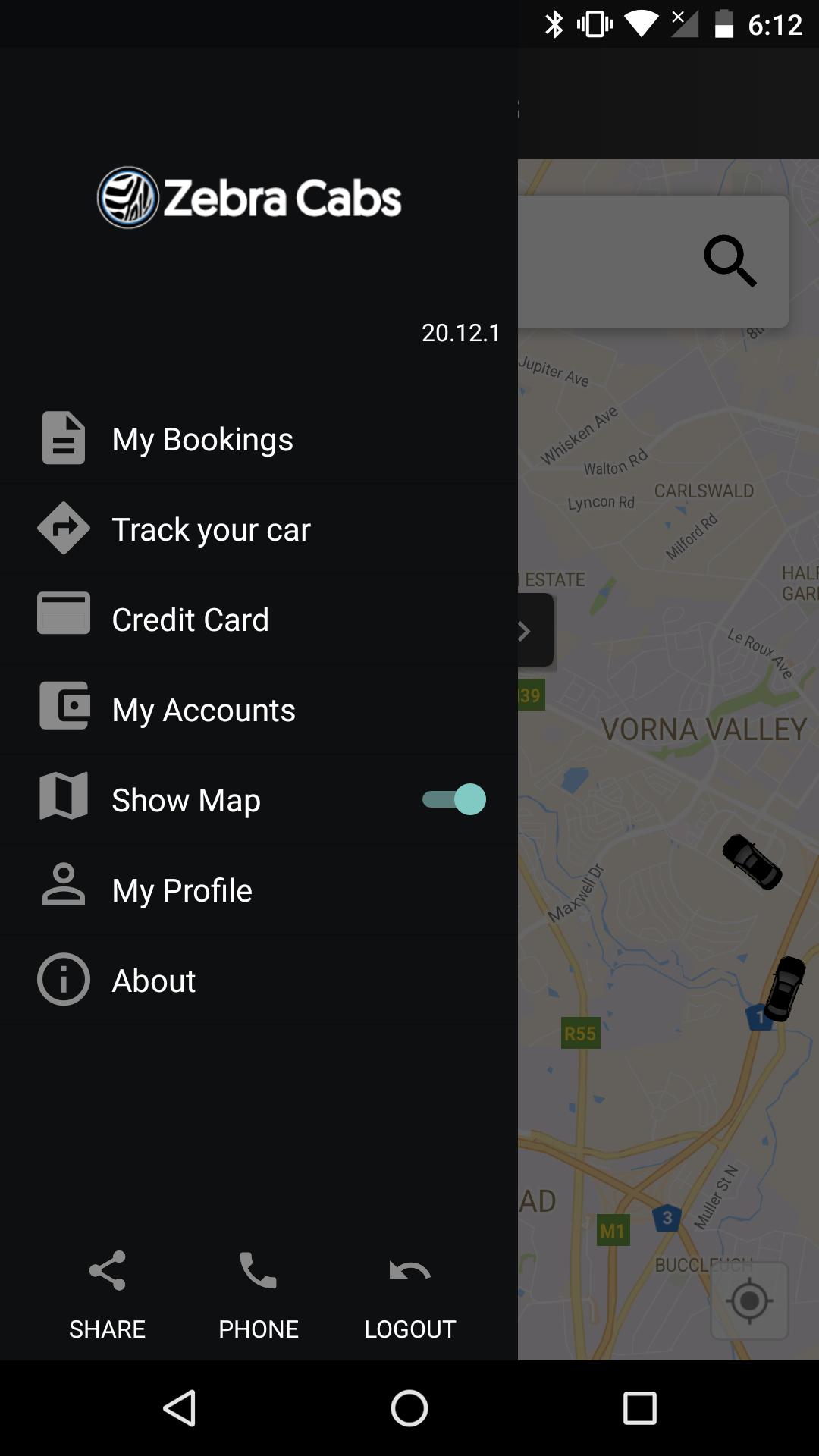Click the Logout arrow icon
This screenshot has height=1456, width=819.
(408, 1271)
